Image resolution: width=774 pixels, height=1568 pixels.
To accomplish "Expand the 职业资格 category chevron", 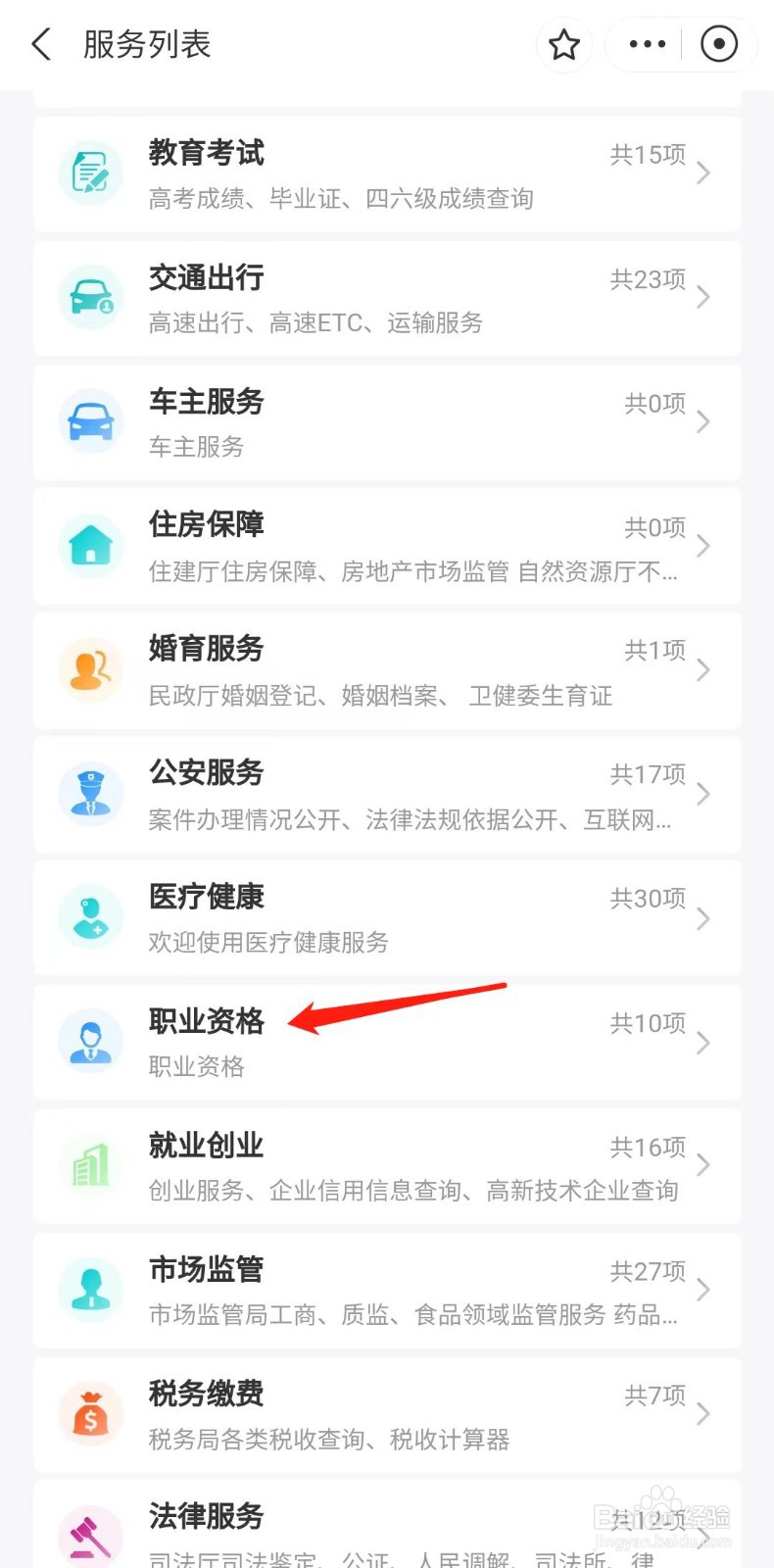I will 703,1042.
